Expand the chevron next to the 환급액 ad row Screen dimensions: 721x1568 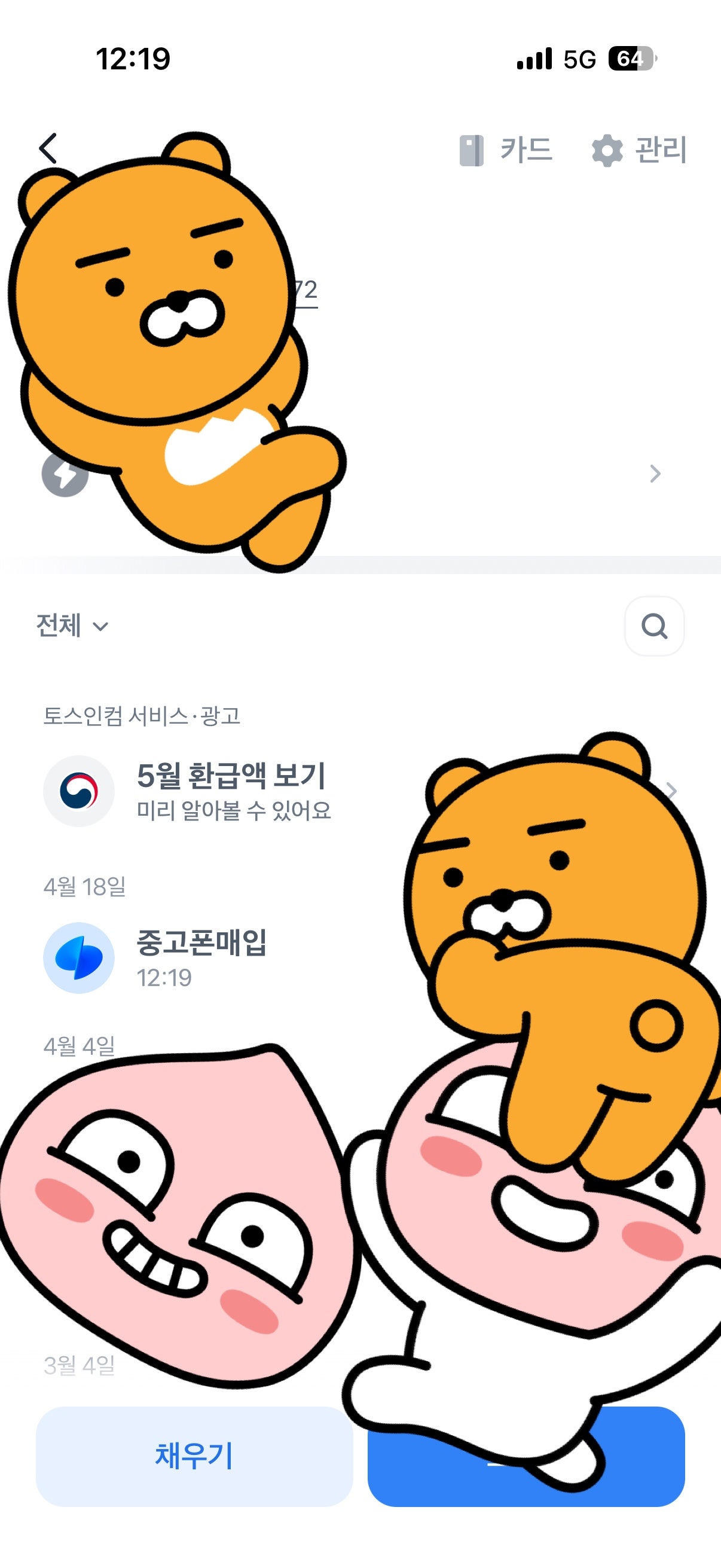[673, 791]
